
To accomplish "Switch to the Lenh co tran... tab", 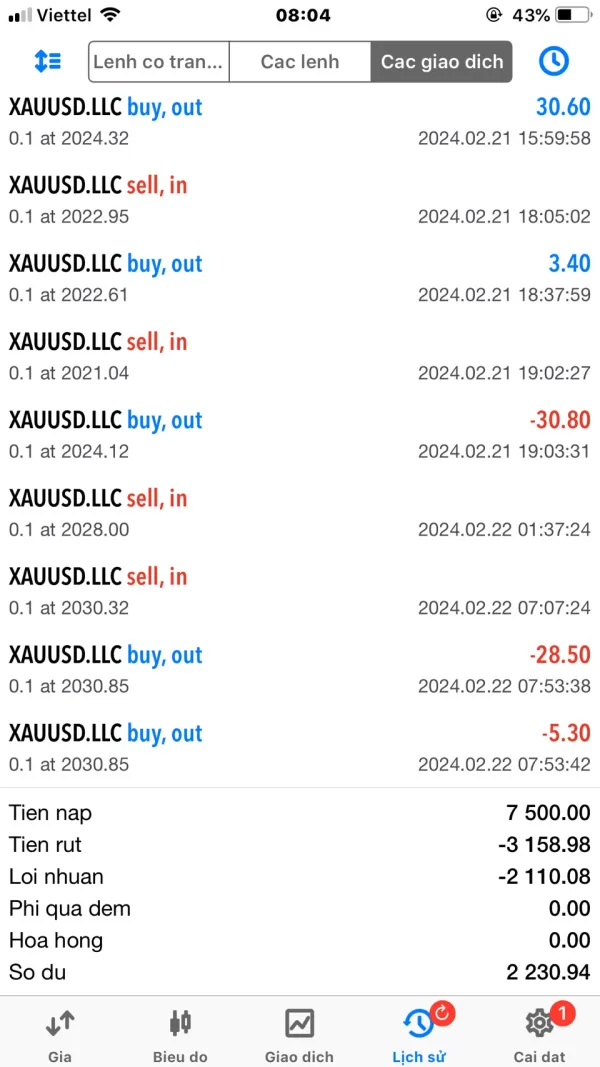I will click(x=159, y=61).
